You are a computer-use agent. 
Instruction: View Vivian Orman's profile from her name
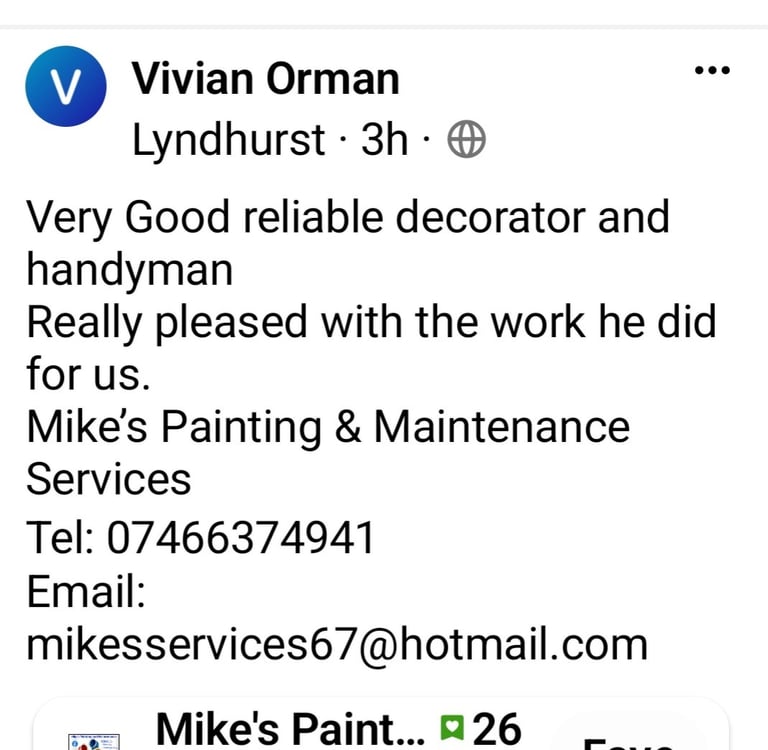[x=265, y=79]
